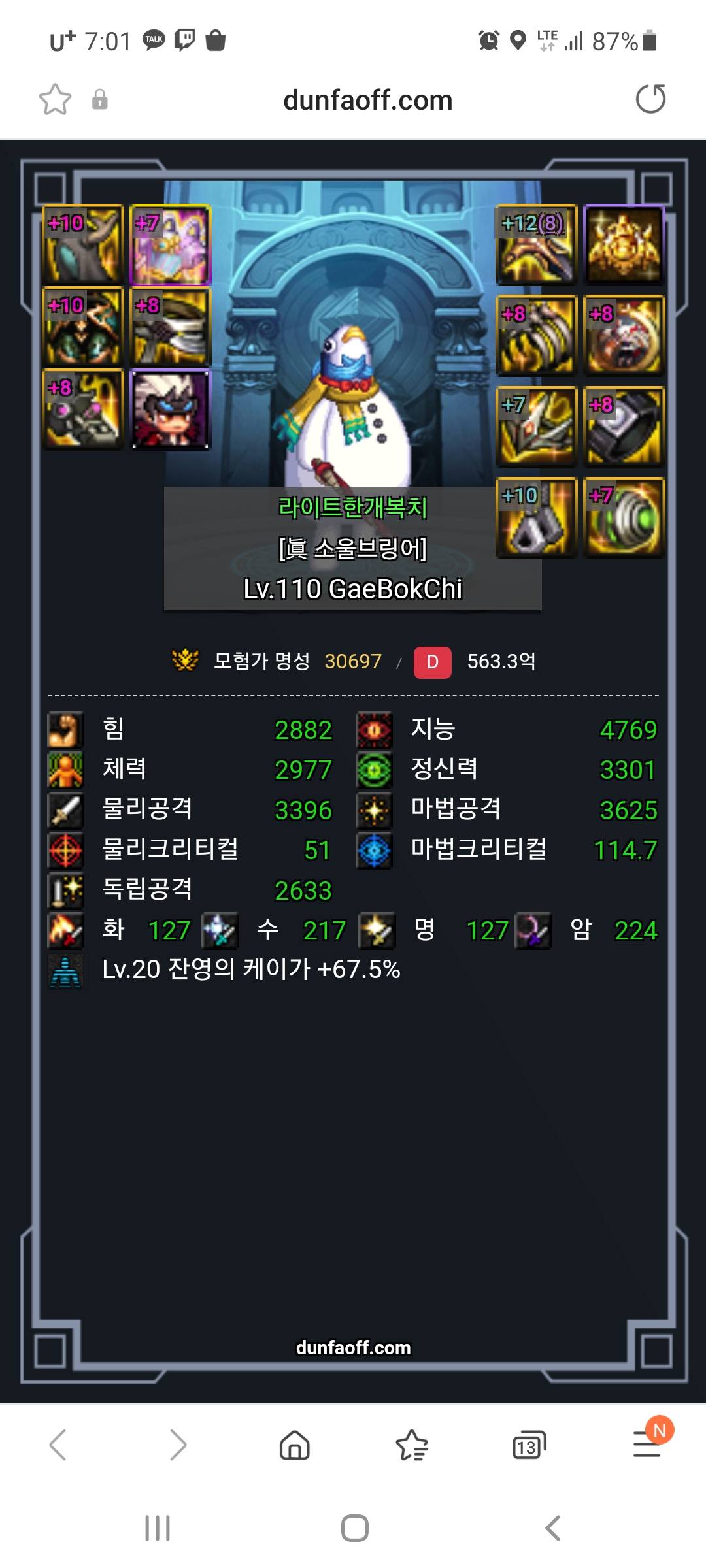This screenshot has height=1568, width=706.
Task: Open the bookmarks list
Action: (x=412, y=1445)
